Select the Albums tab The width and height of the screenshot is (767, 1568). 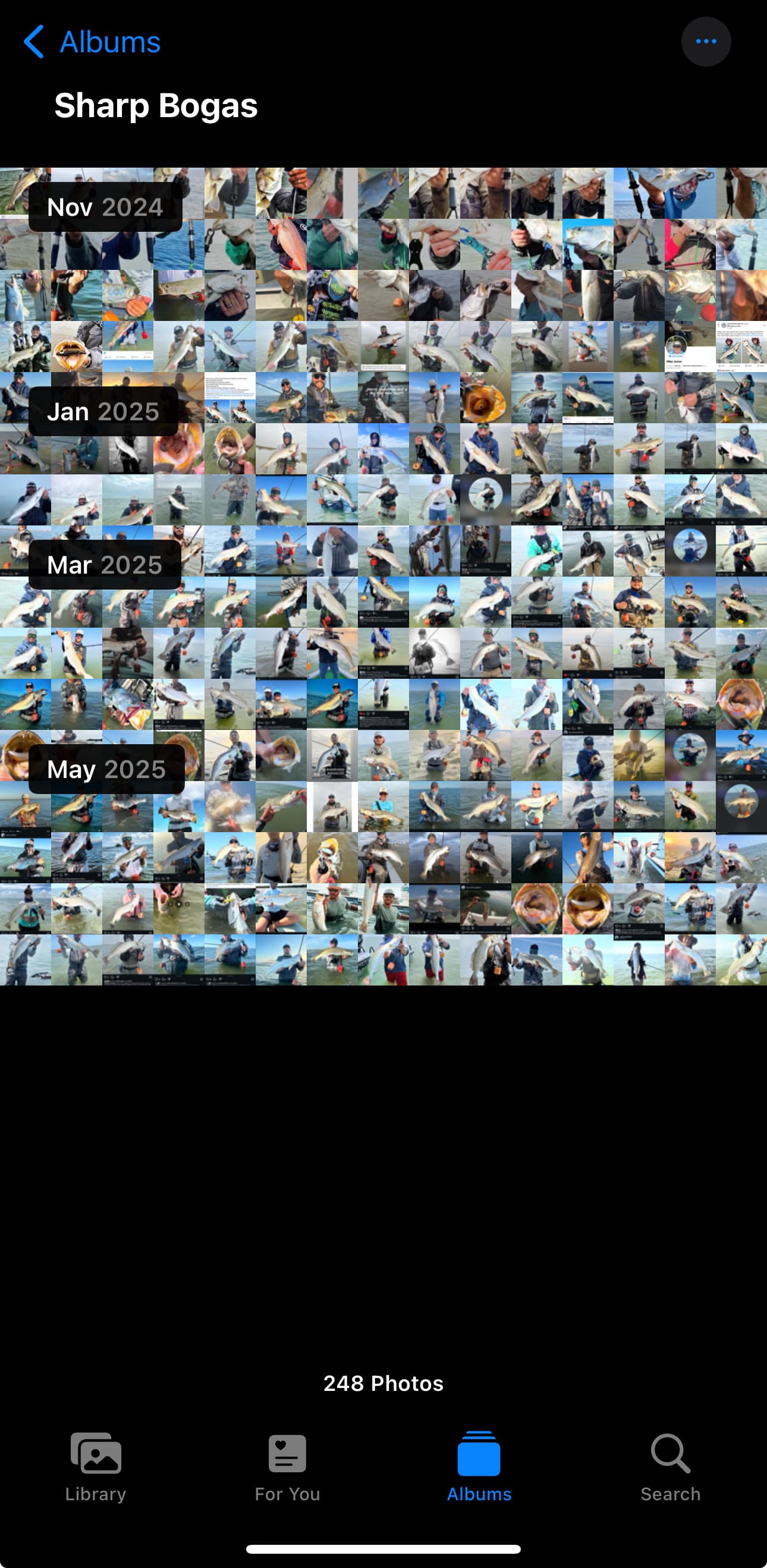(479, 1467)
